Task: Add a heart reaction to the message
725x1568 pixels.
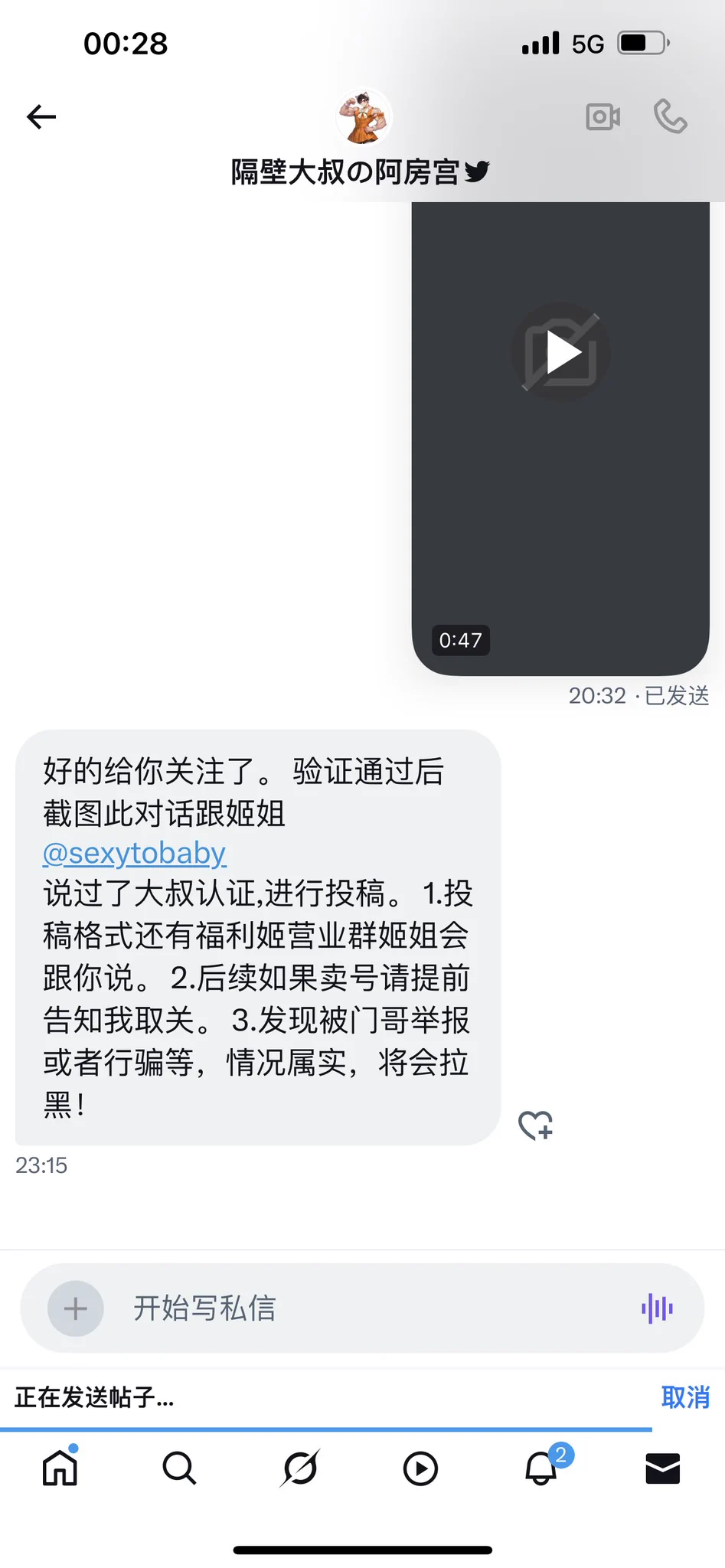Action: pos(536,1125)
